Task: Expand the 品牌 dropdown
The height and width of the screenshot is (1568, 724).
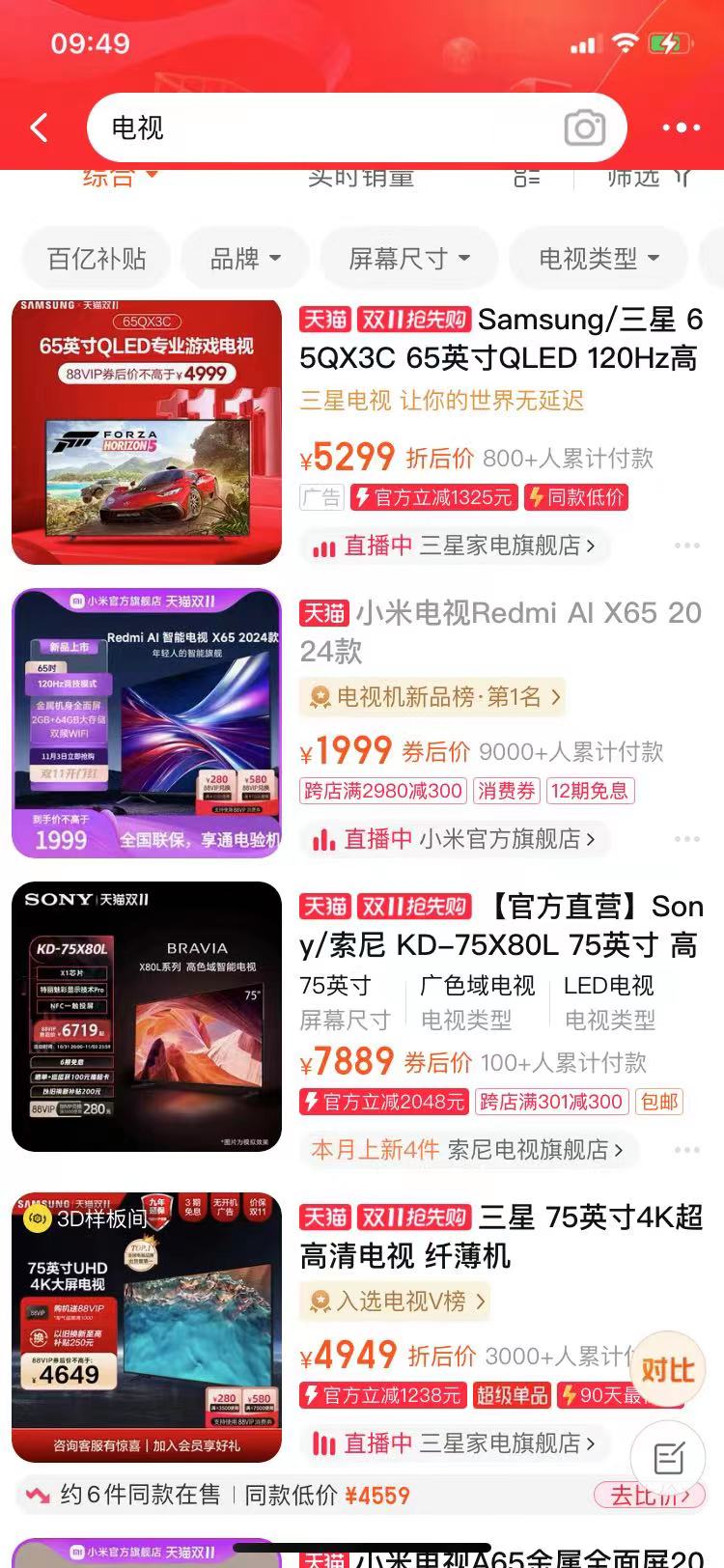Action: pyautogui.click(x=245, y=259)
